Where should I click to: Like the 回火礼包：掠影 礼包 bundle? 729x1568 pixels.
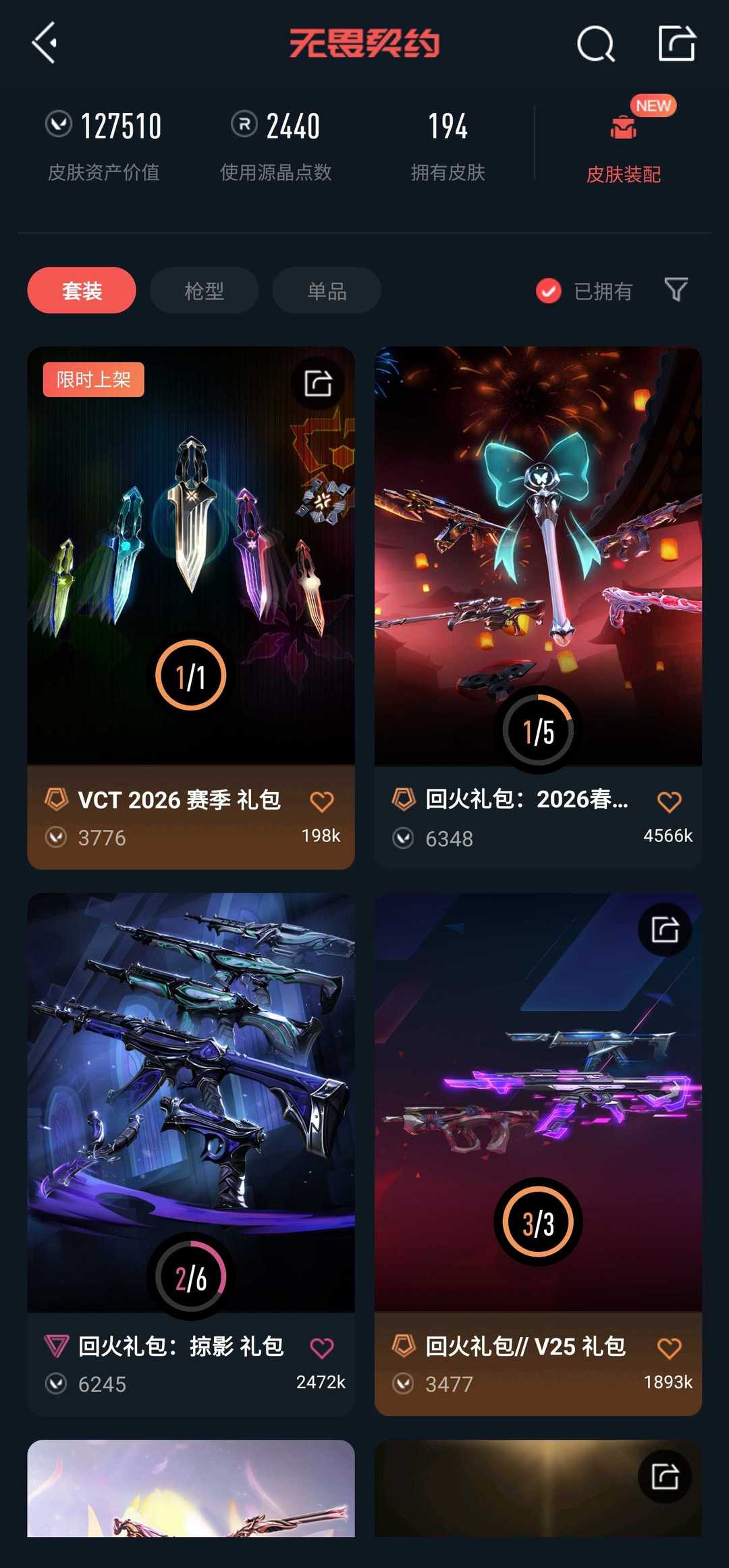pos(322,1348)
